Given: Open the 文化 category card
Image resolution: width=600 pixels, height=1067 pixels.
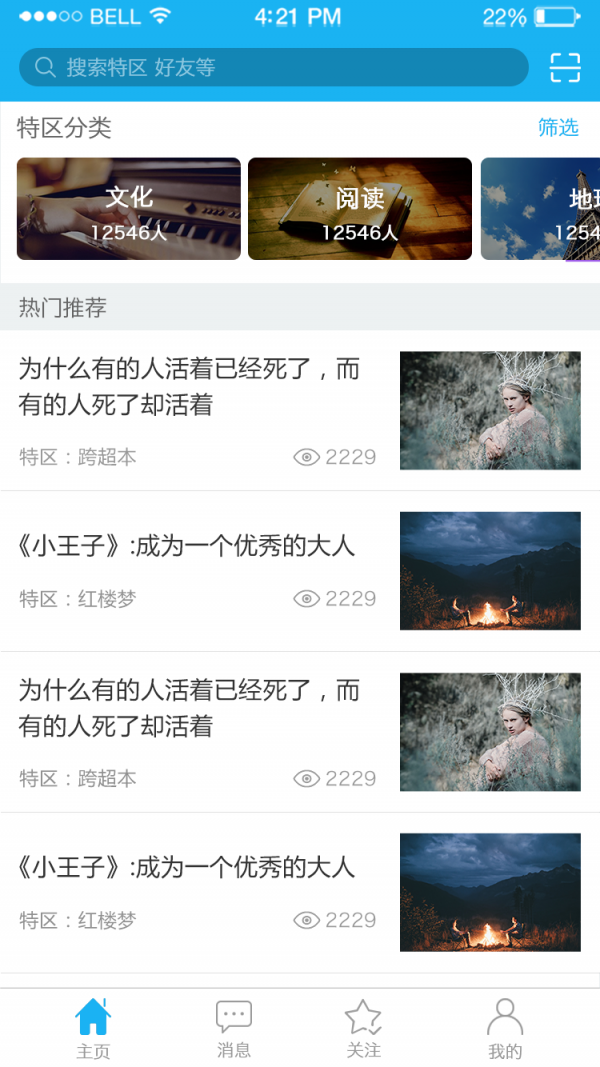Looking at the screenshot, I should [129, 209].
